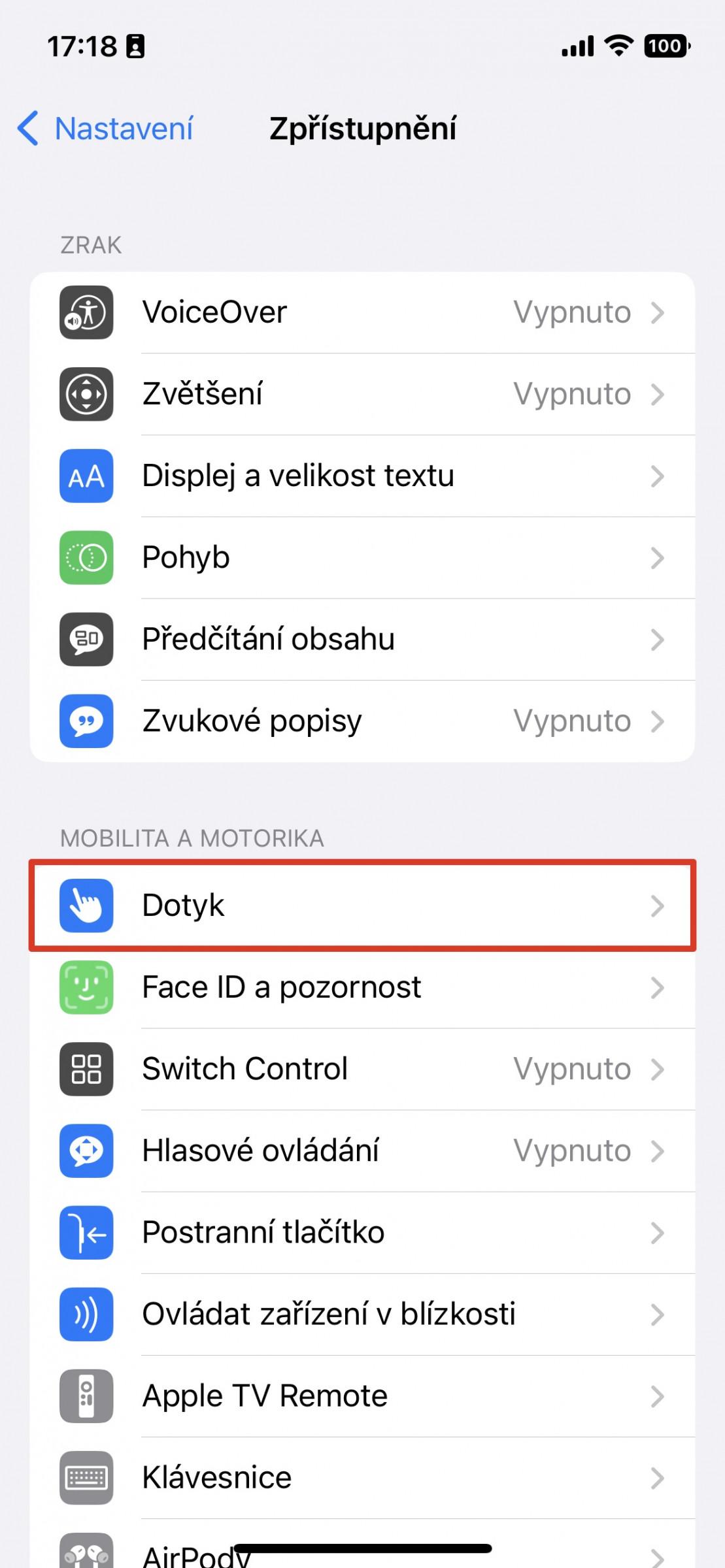Open the Pohyb settings
The height and width of the screenshot is (1568, 725).
pos(362,557)
